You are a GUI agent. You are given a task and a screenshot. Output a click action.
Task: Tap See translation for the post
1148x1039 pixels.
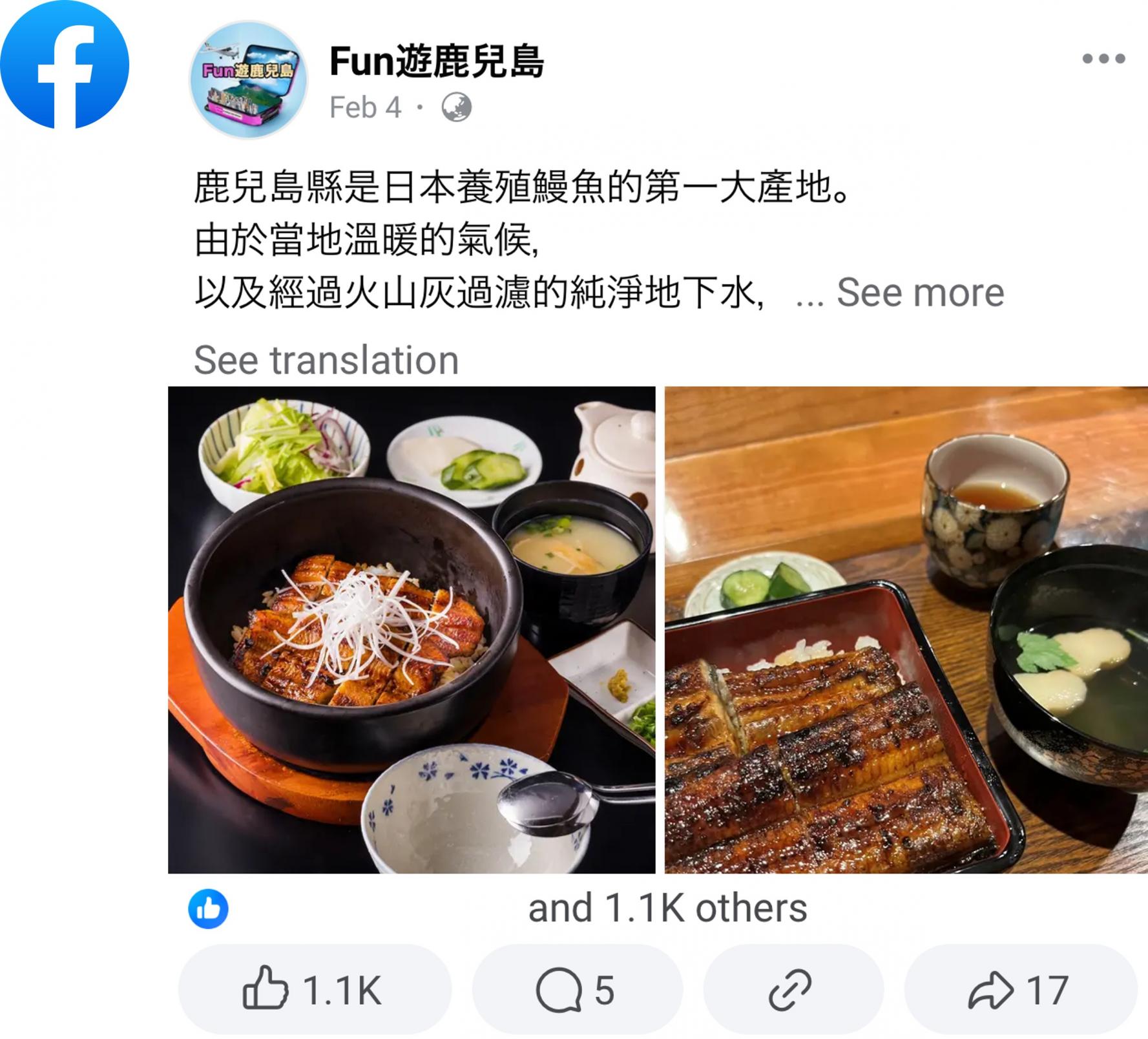point(326,360)
